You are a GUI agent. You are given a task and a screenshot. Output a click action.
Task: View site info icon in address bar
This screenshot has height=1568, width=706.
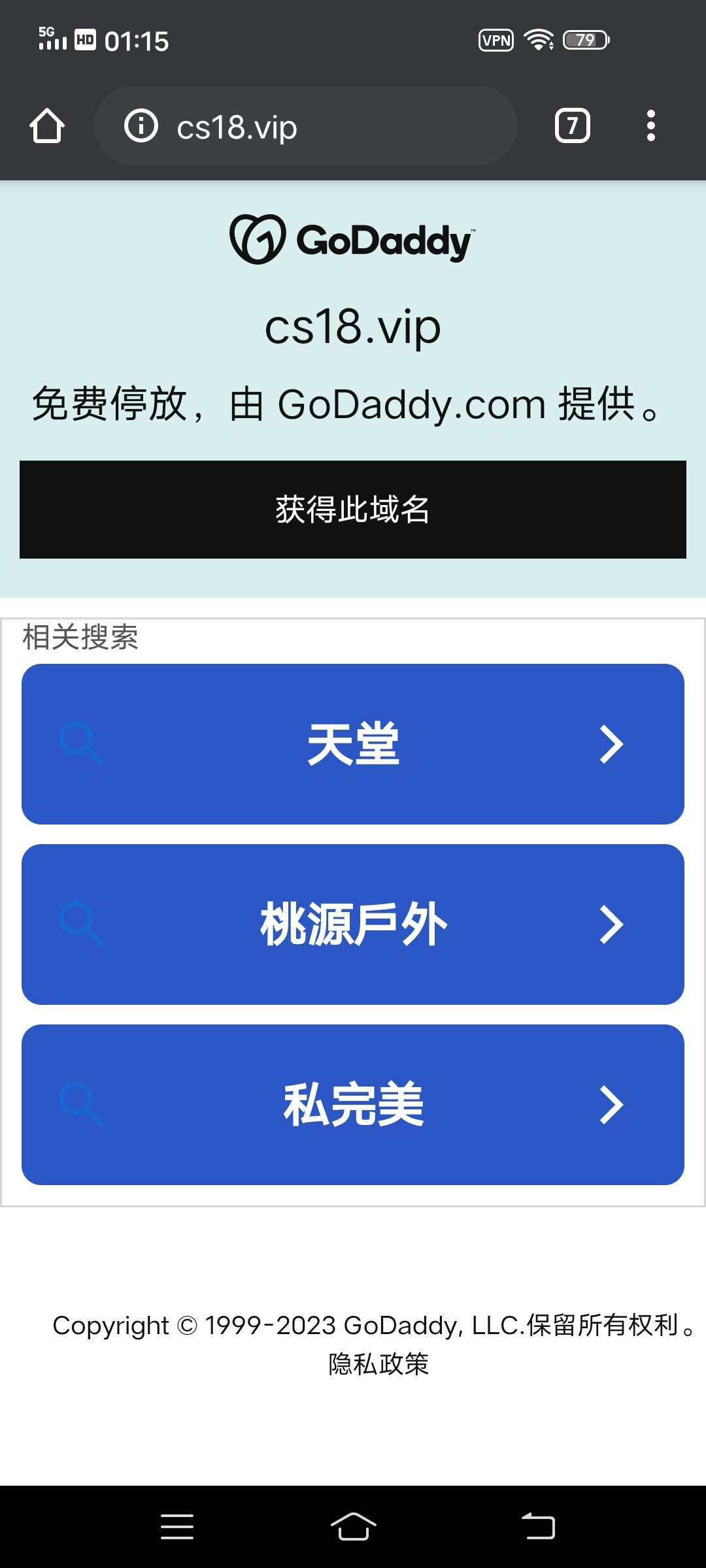click(x=141, y=125)
